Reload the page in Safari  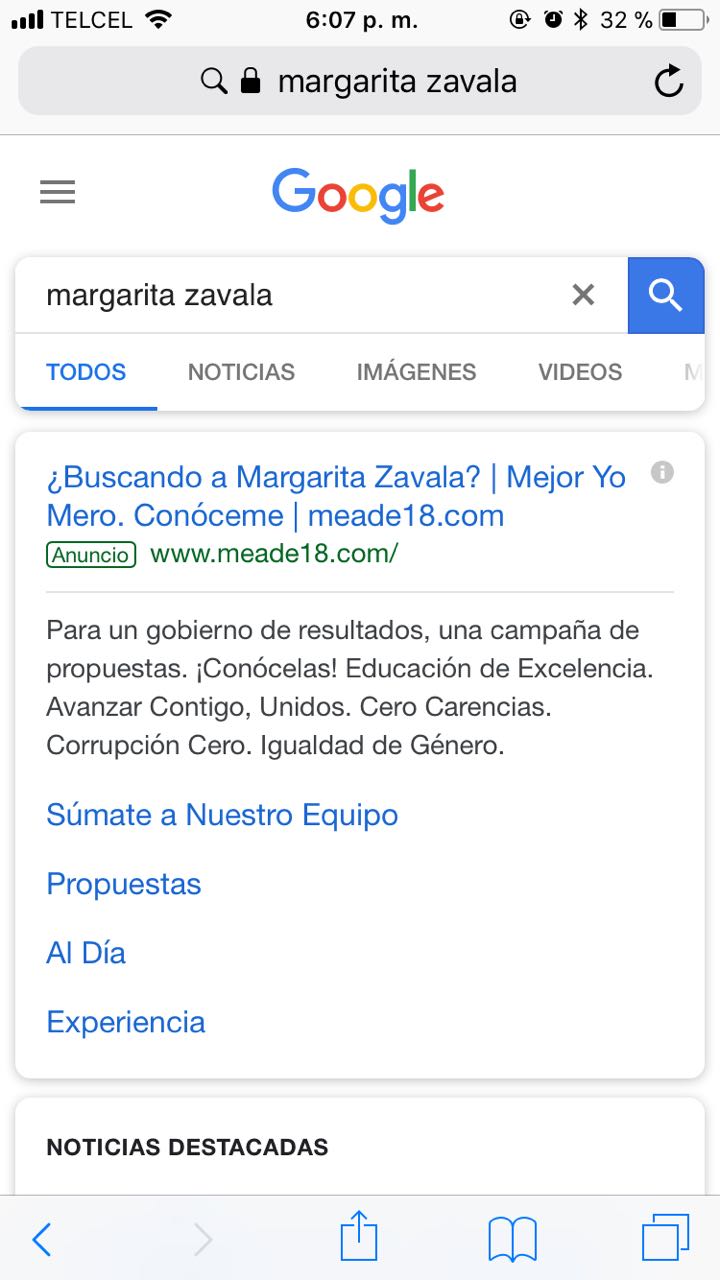pos(669,81)
